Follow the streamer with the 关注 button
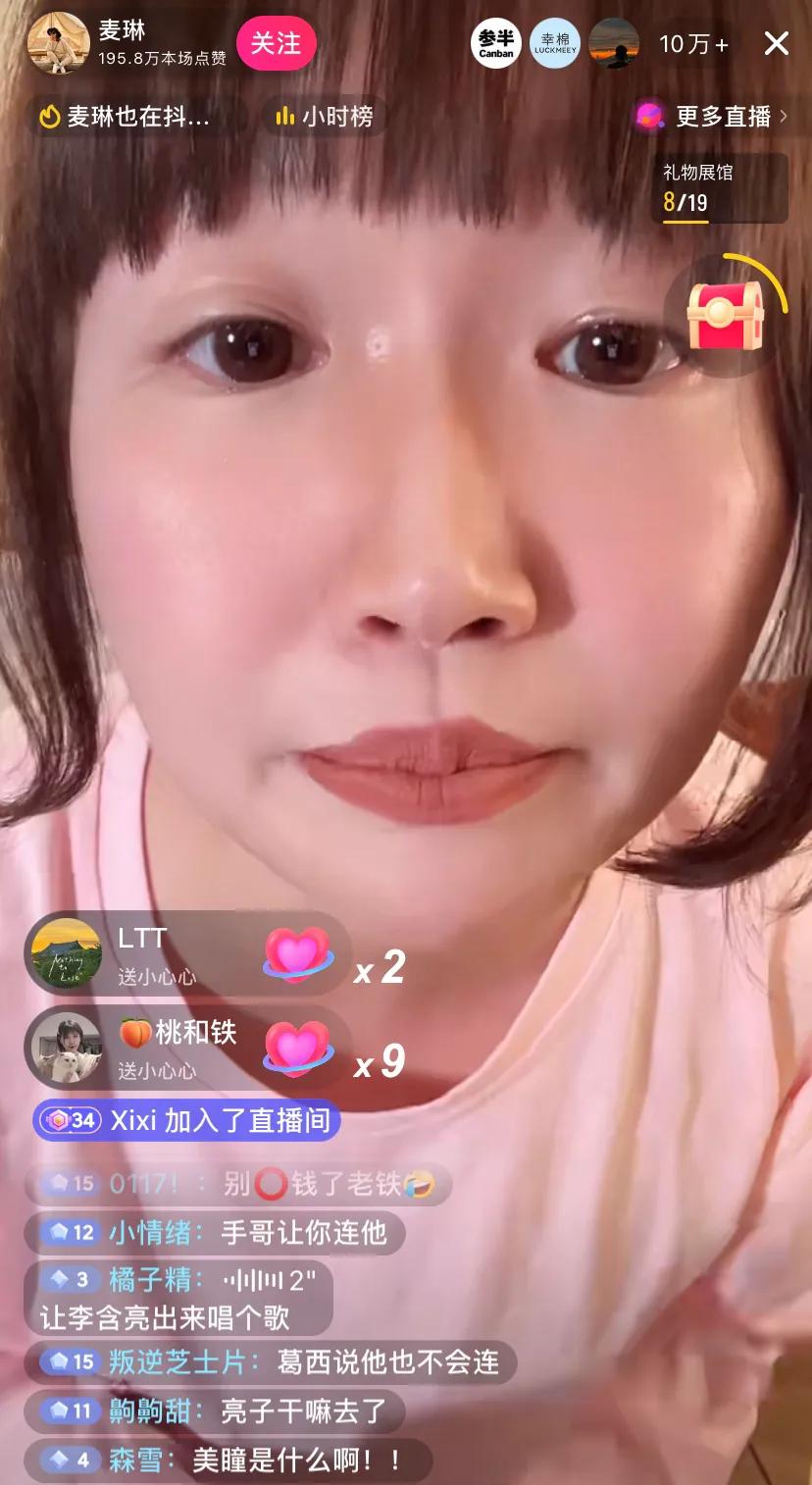The image size is (812, 1485). [x=276, y=44]
